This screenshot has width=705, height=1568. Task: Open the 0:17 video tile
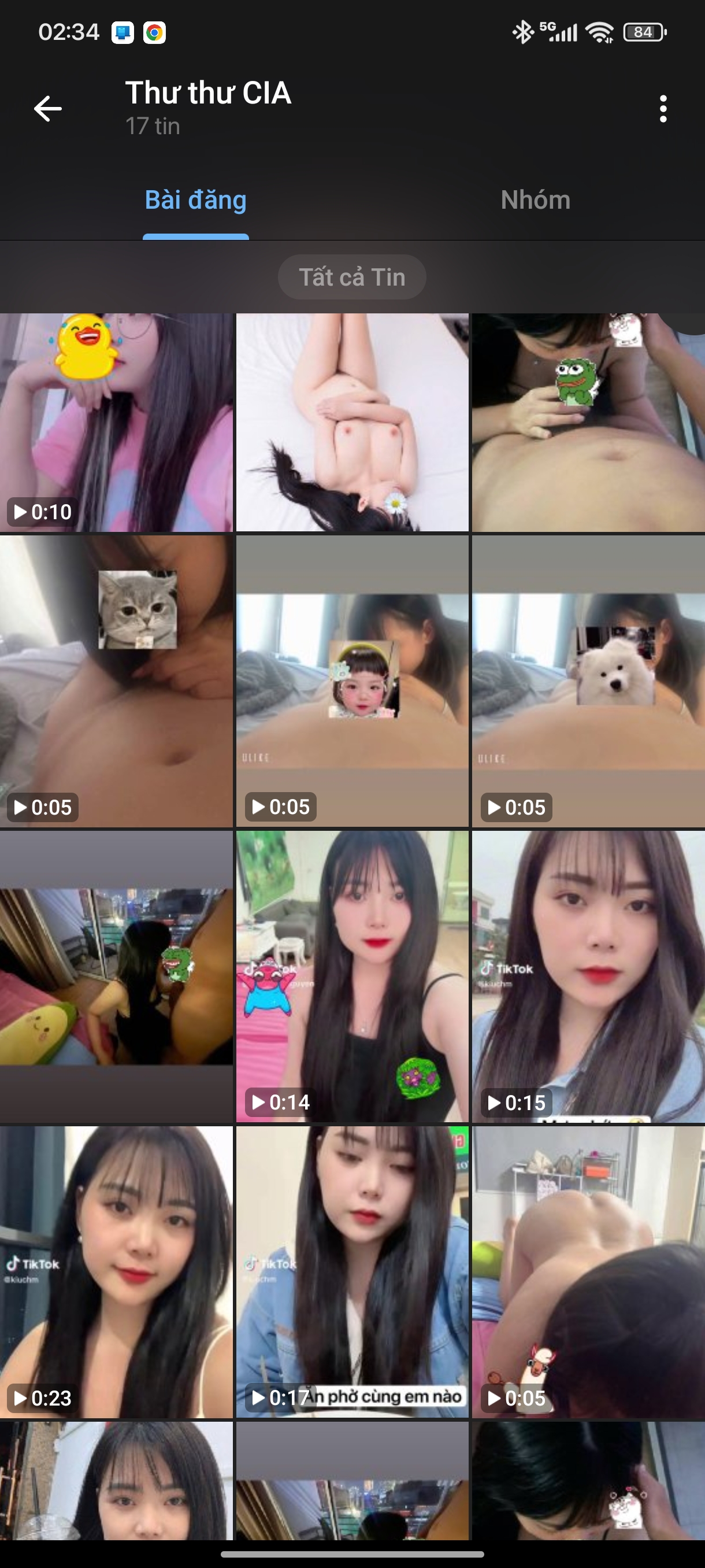coord(351,1271)
